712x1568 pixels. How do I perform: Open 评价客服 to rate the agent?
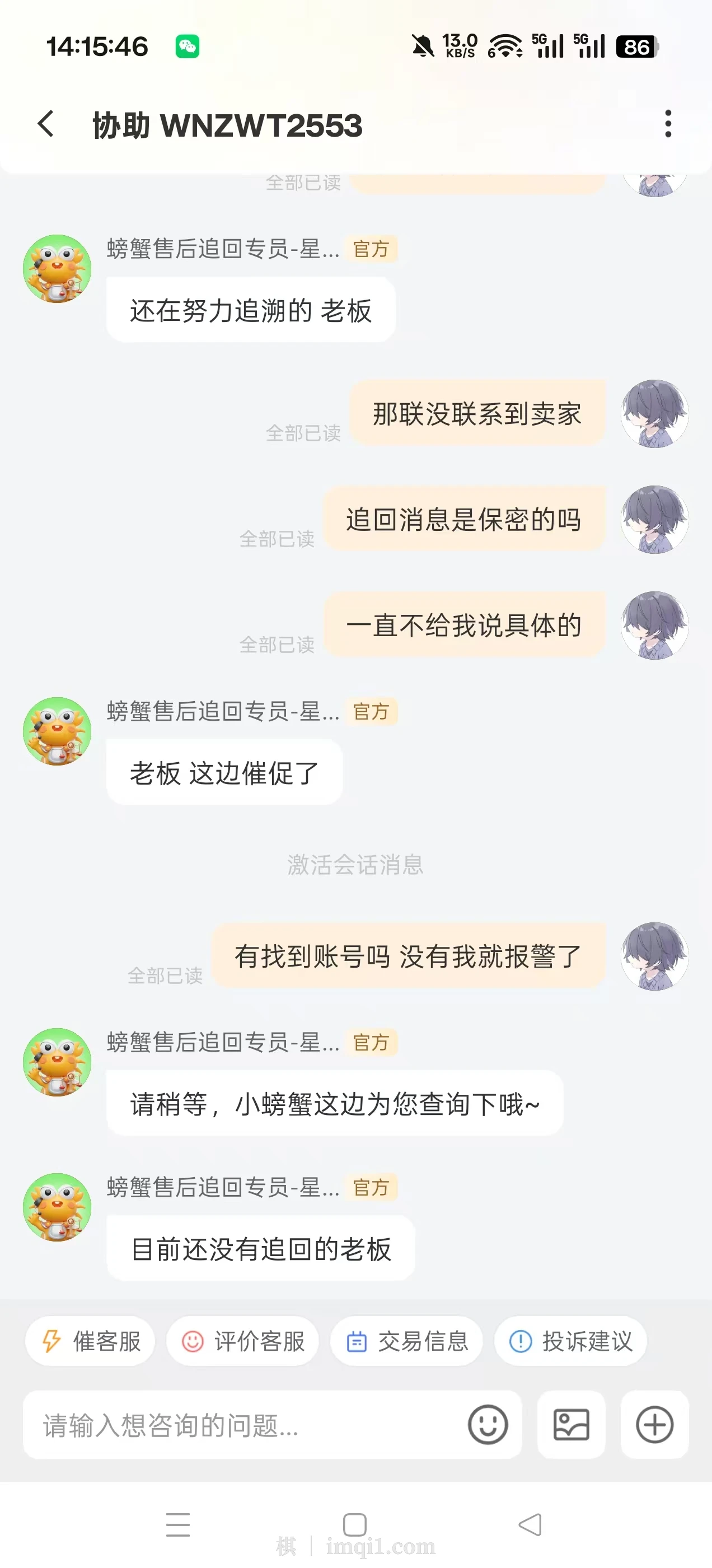tap(243, 1341)
